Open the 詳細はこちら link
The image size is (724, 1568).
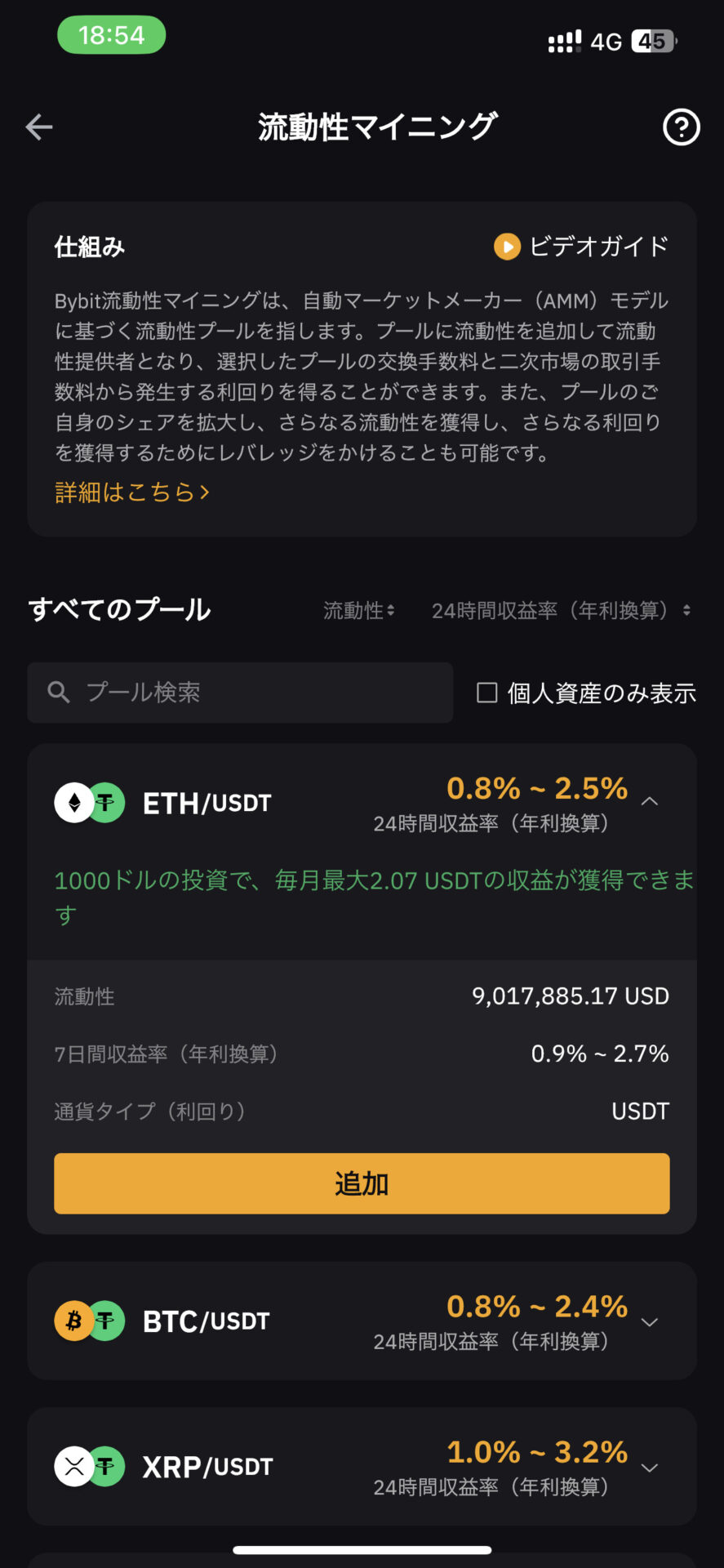pos(132,492)
